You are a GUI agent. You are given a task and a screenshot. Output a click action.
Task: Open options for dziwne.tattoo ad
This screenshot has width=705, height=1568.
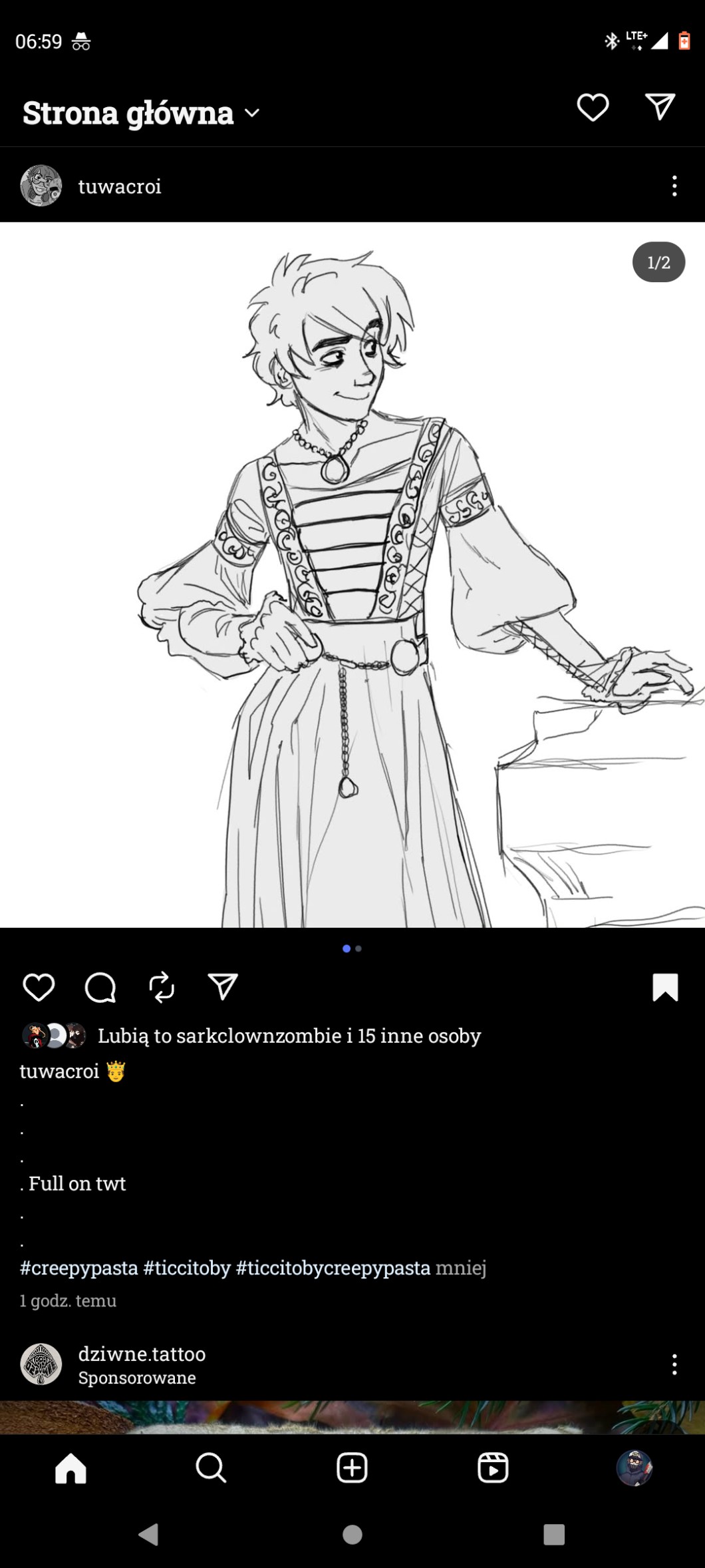[674, 1364]
